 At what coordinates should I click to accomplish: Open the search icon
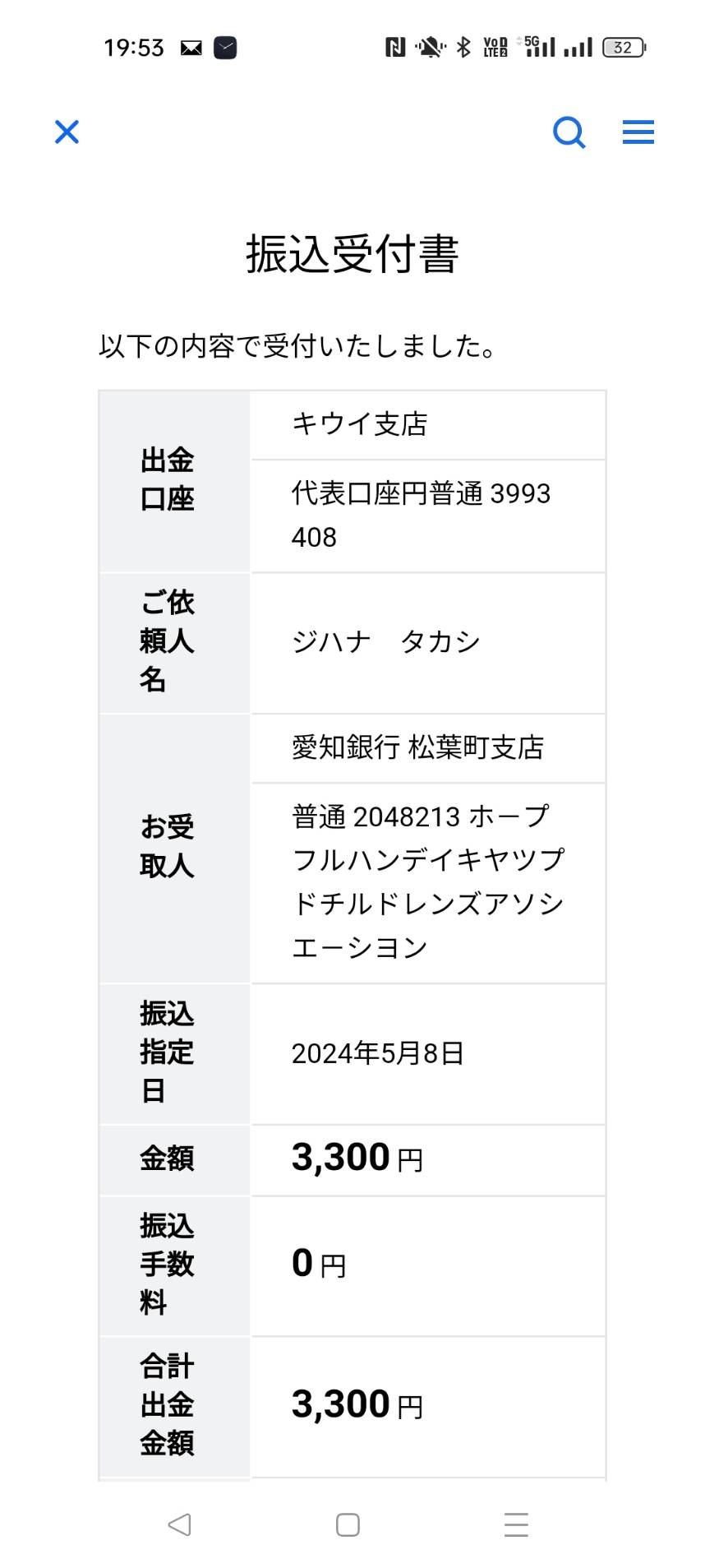coord(569,132)
